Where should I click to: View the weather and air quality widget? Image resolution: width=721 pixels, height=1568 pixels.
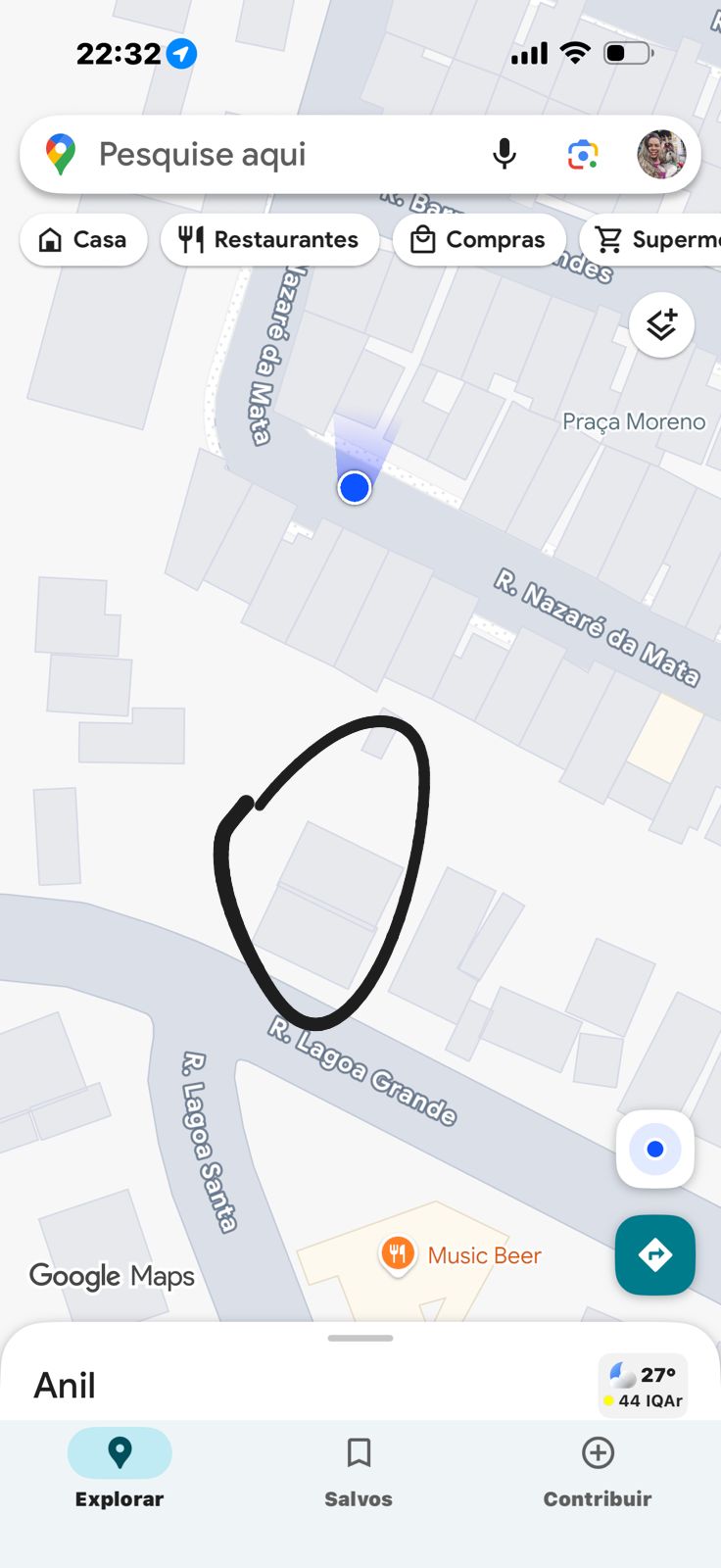click(x=643, y=1386)
